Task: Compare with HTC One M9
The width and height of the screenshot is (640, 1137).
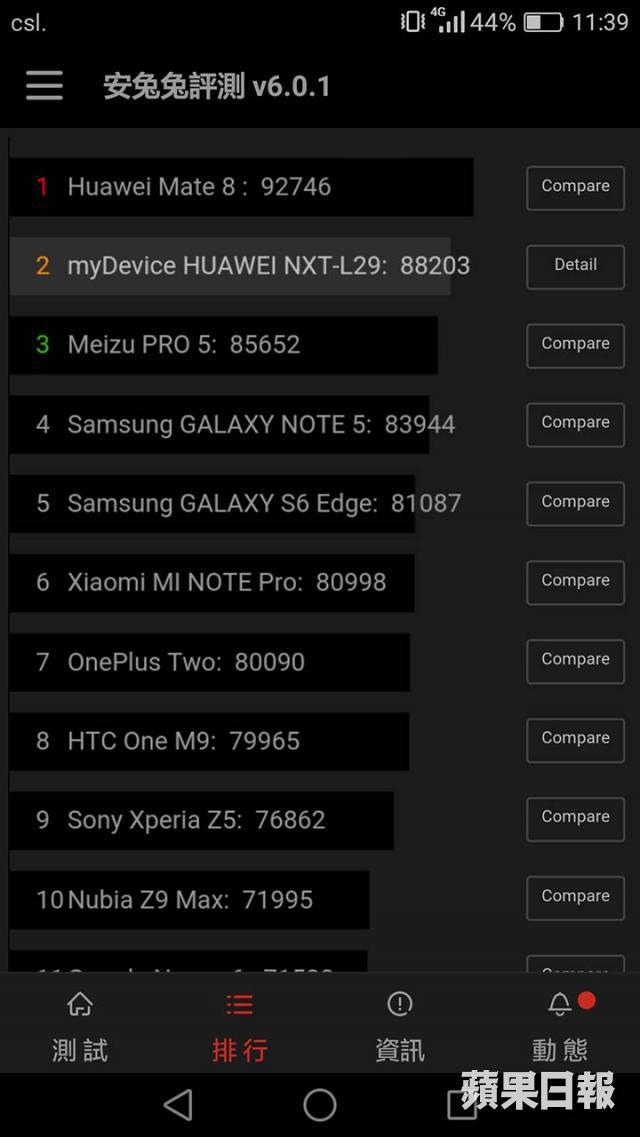Action: tap(575, 740)
